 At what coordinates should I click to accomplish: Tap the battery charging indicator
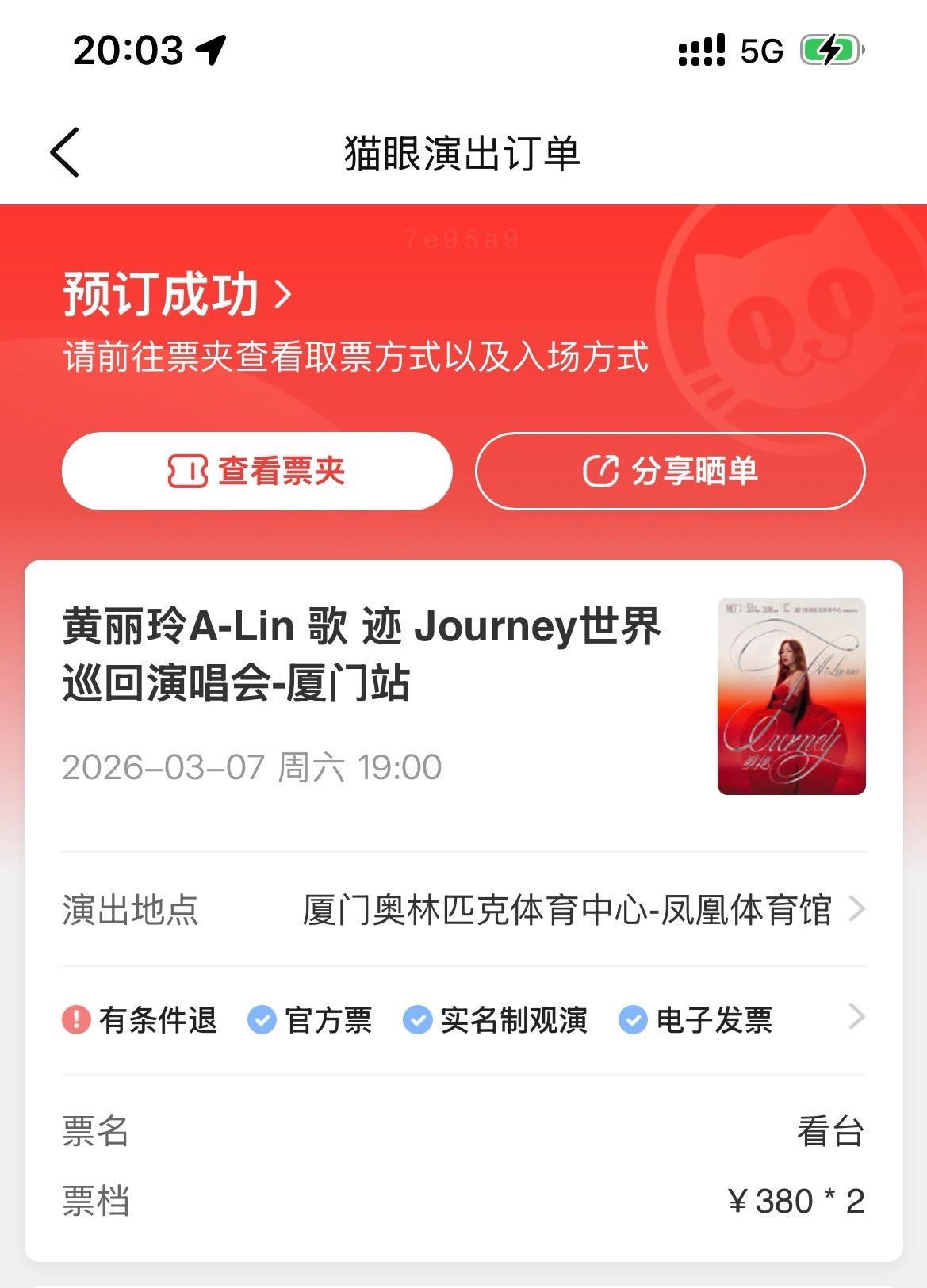coord(829,50)
